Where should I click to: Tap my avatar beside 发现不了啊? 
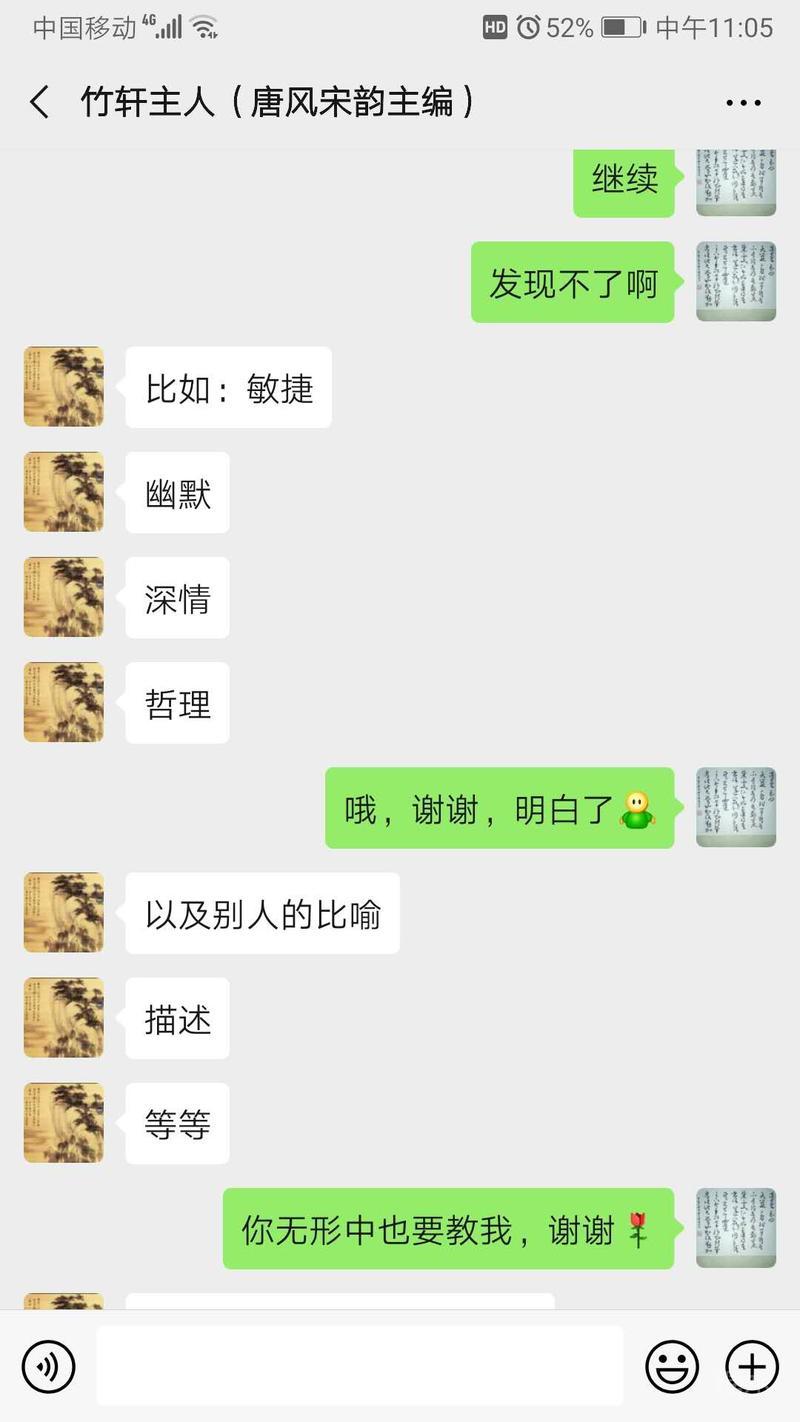736,282
